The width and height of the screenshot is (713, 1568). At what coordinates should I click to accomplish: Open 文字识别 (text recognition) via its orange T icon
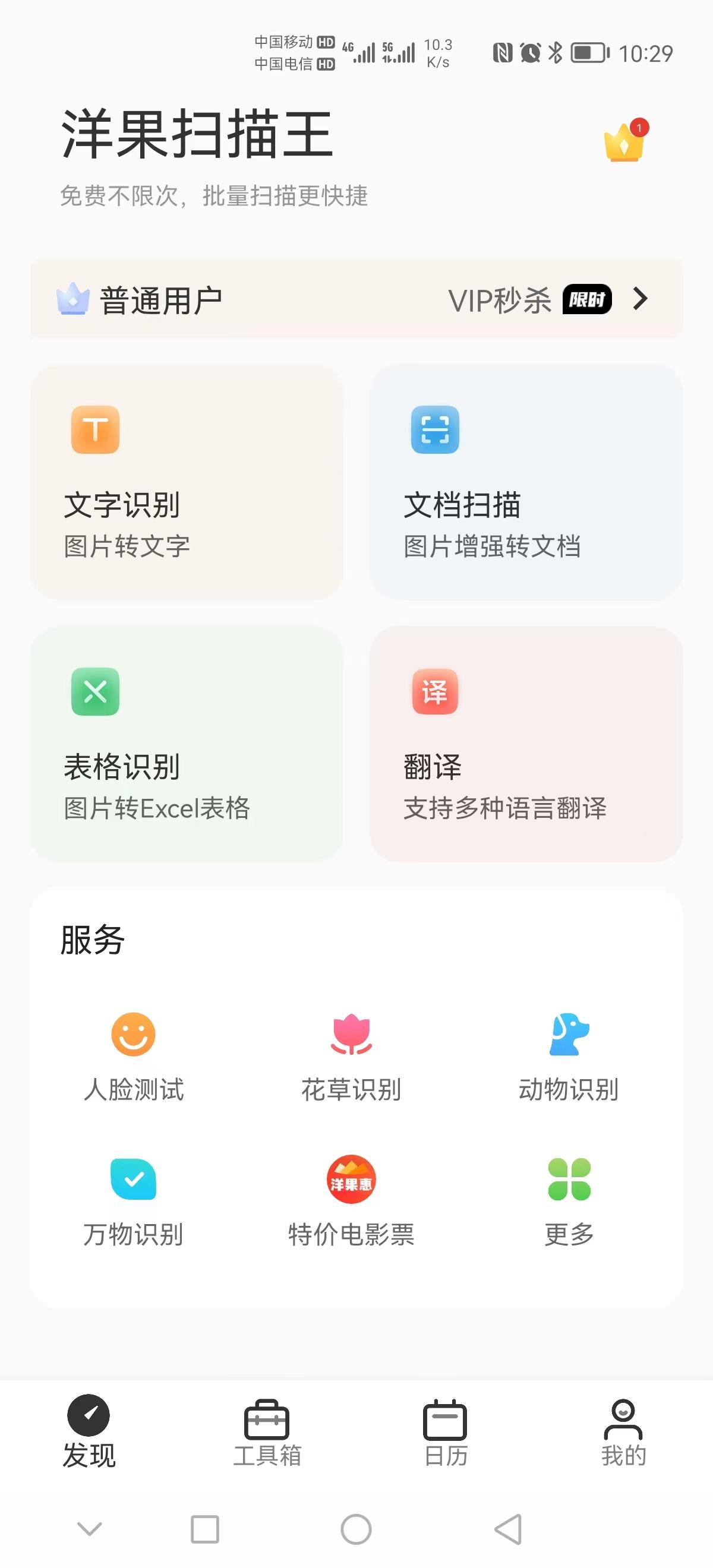[x=95, y=430]
